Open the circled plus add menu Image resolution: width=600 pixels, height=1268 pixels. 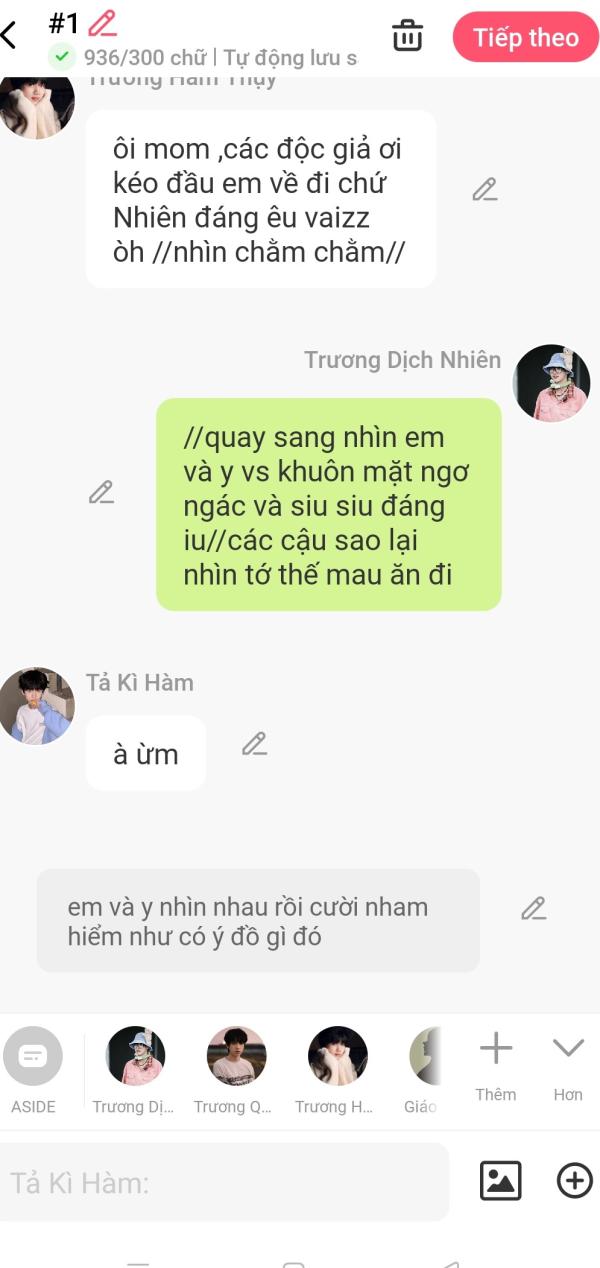(574, 1181)
